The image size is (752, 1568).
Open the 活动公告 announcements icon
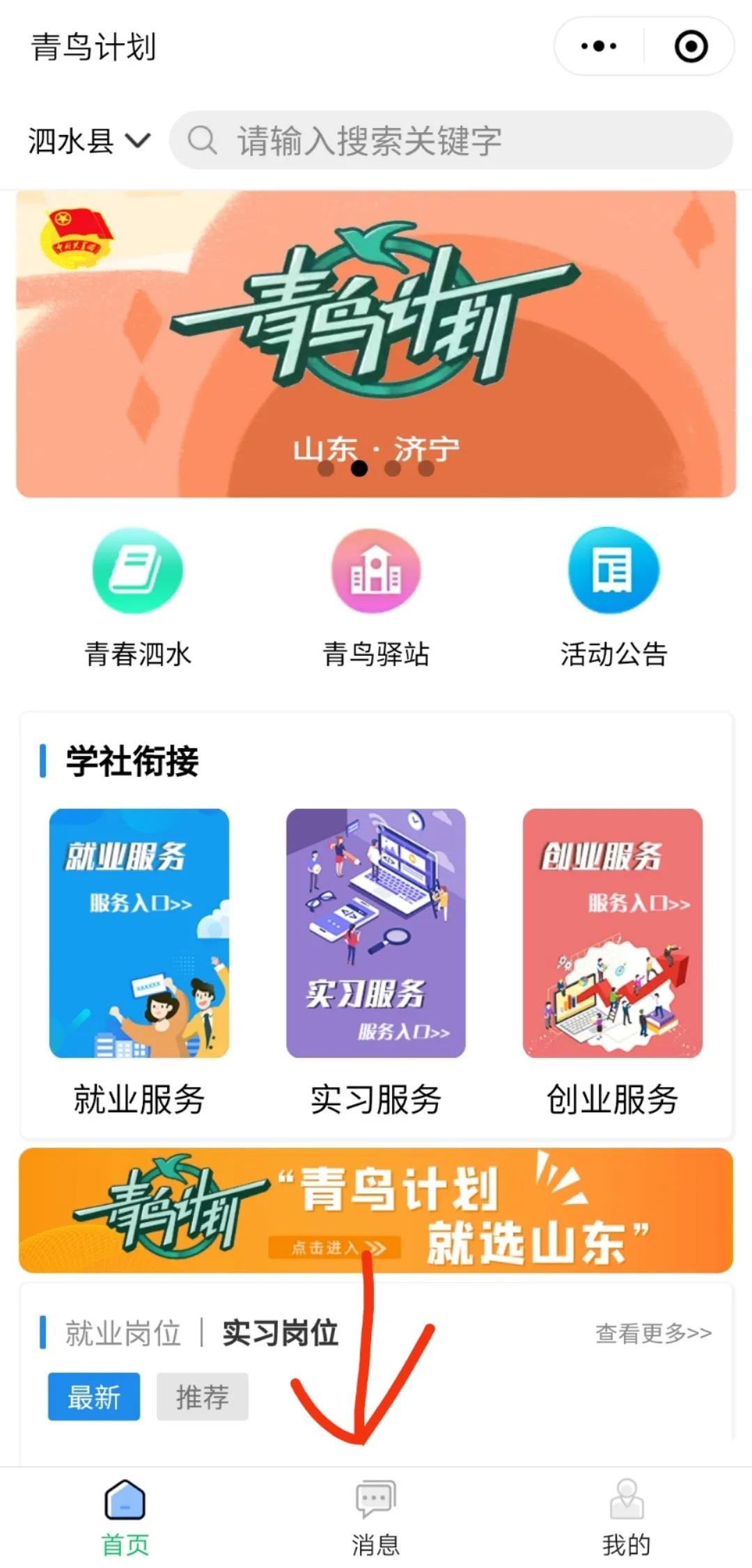coord(613,569)
